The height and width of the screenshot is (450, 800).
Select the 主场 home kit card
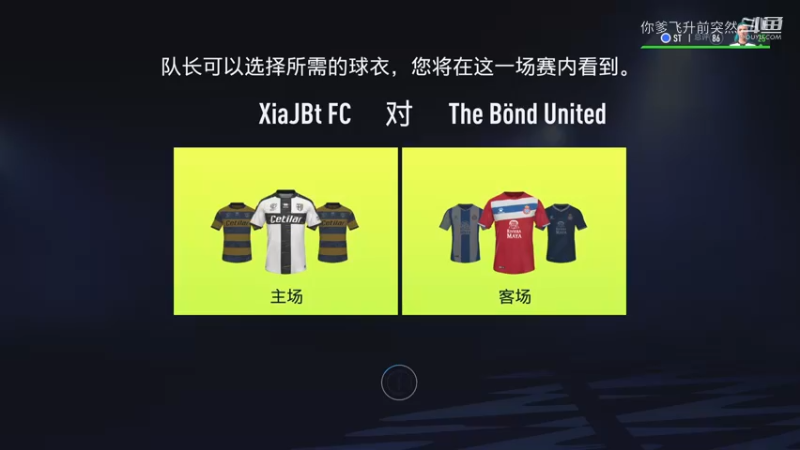[286, 231]
